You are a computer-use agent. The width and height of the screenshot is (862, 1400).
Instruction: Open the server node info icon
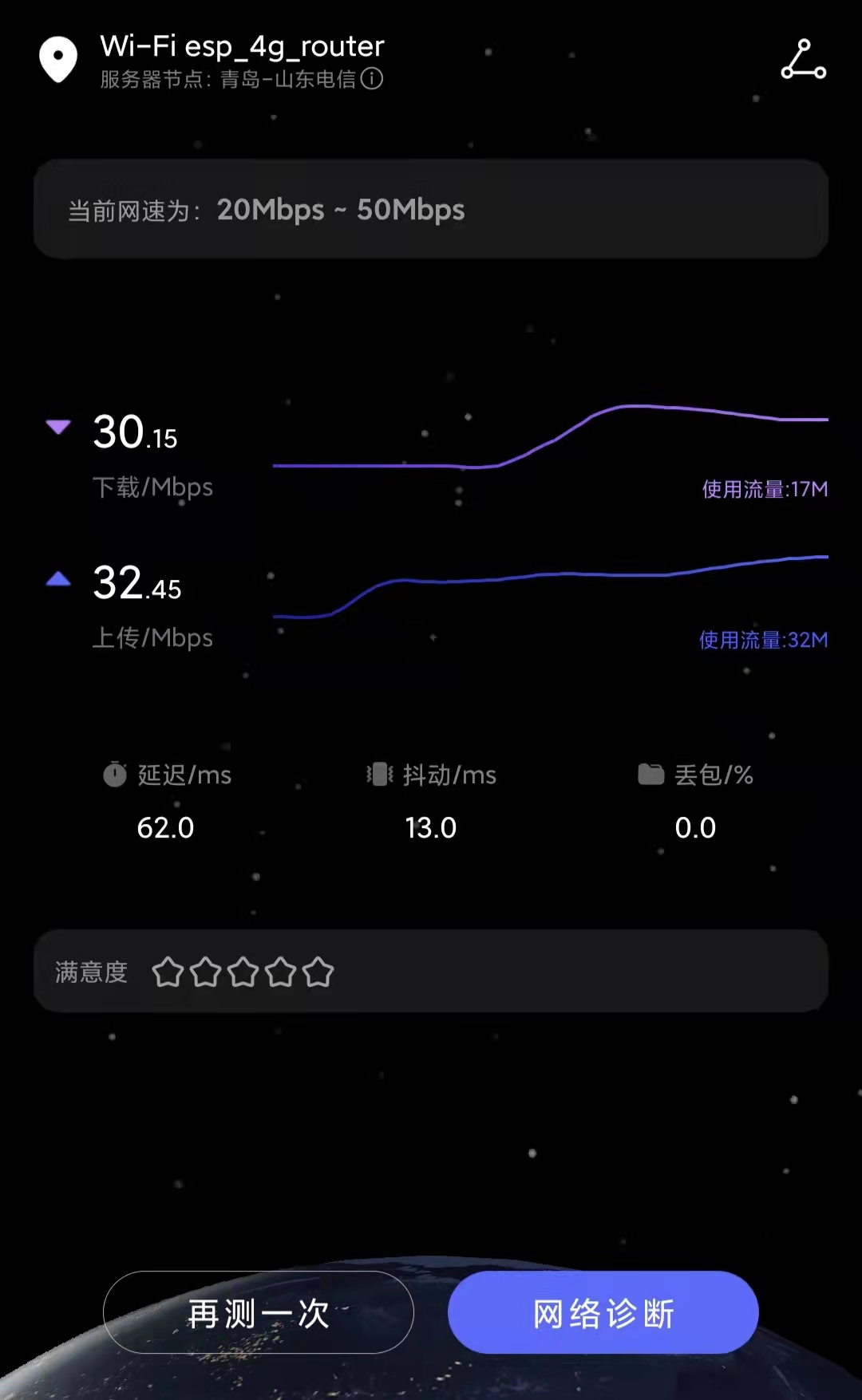point(372,79)
